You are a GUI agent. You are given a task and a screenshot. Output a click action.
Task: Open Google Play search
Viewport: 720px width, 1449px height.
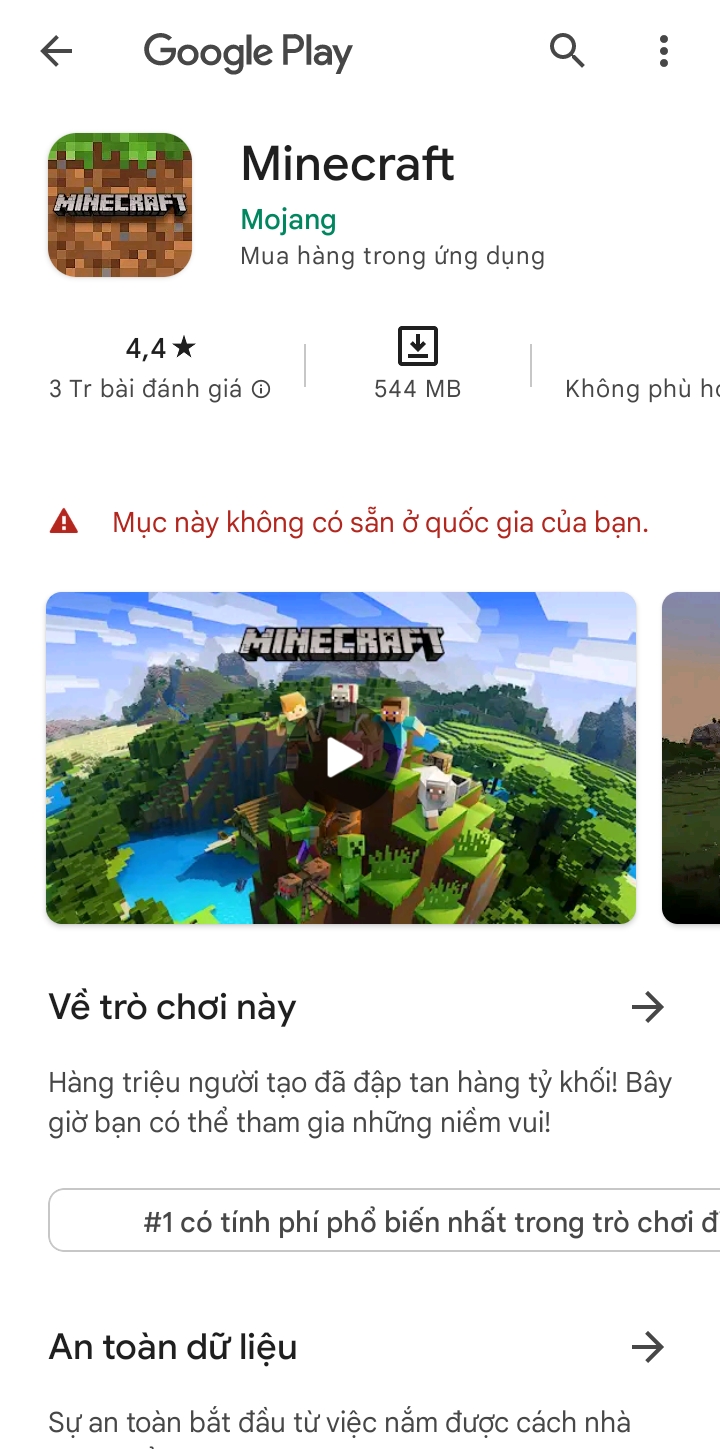click(567, 50)
